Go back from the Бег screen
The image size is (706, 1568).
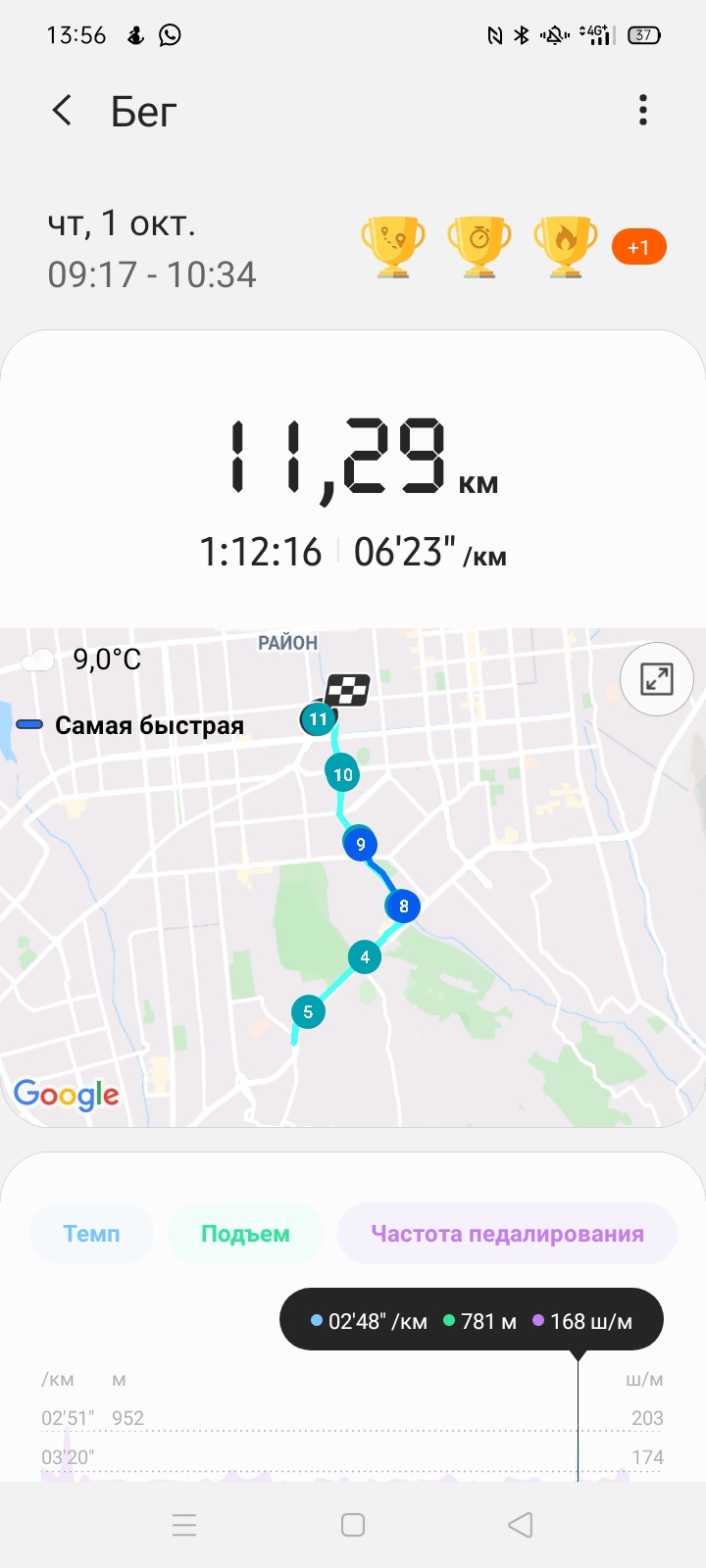click(x=62, y=111)
